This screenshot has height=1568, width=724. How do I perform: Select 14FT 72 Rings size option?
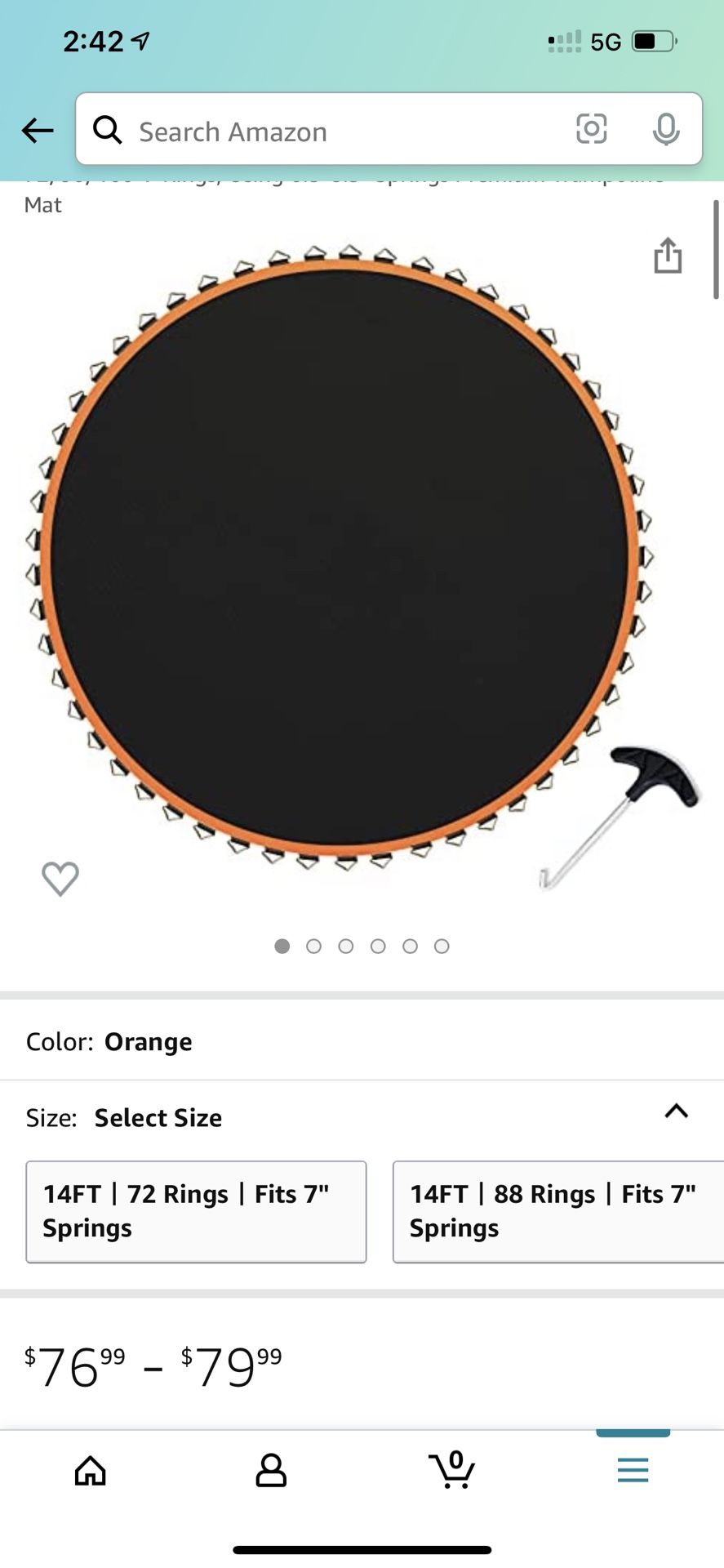196,1212
